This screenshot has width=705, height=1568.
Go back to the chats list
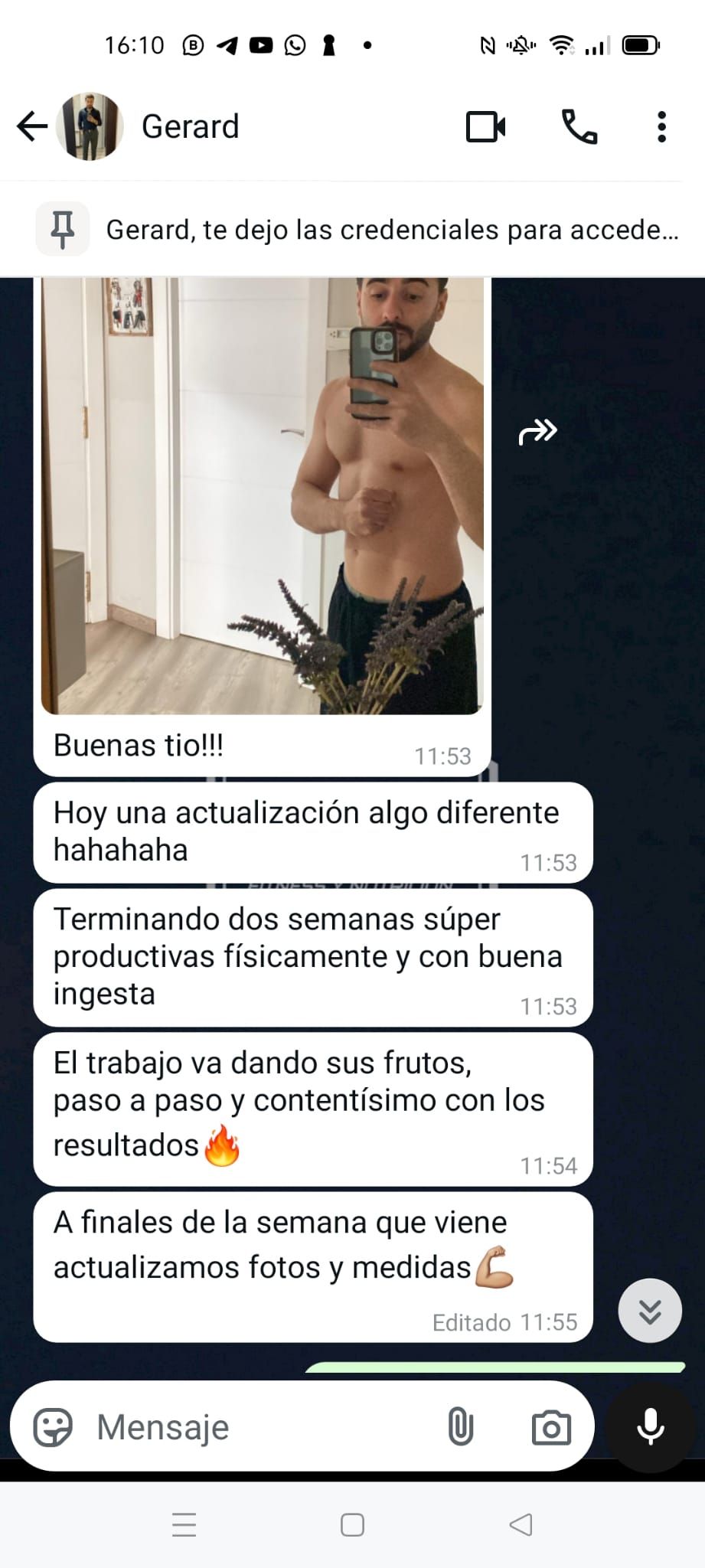32,126
